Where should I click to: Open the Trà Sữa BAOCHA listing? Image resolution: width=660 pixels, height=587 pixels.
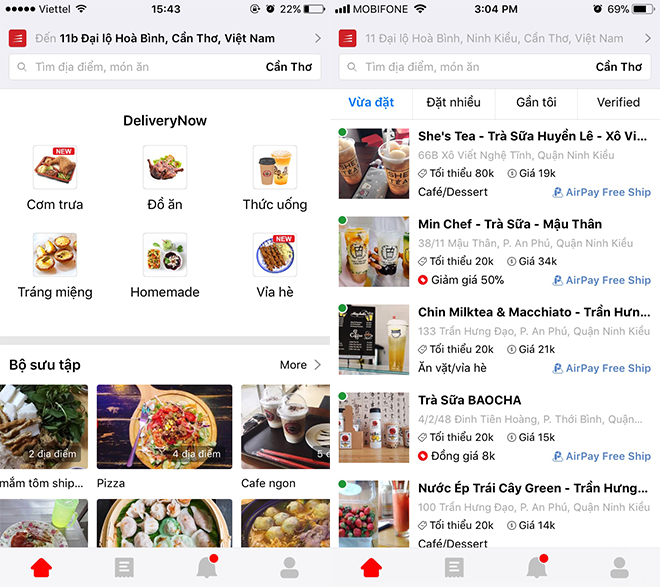click(x=470, y=400)
